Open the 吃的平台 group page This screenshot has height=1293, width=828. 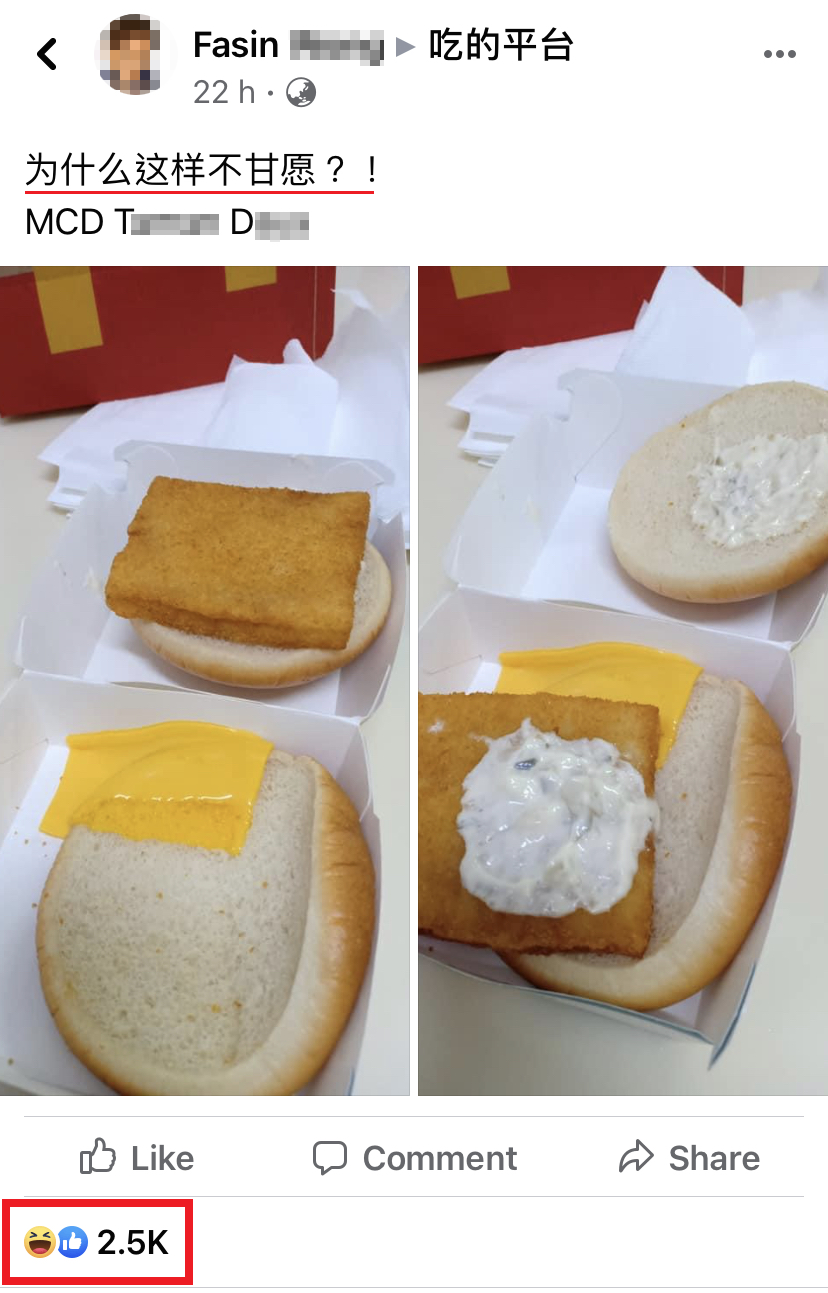pos(501,46)
